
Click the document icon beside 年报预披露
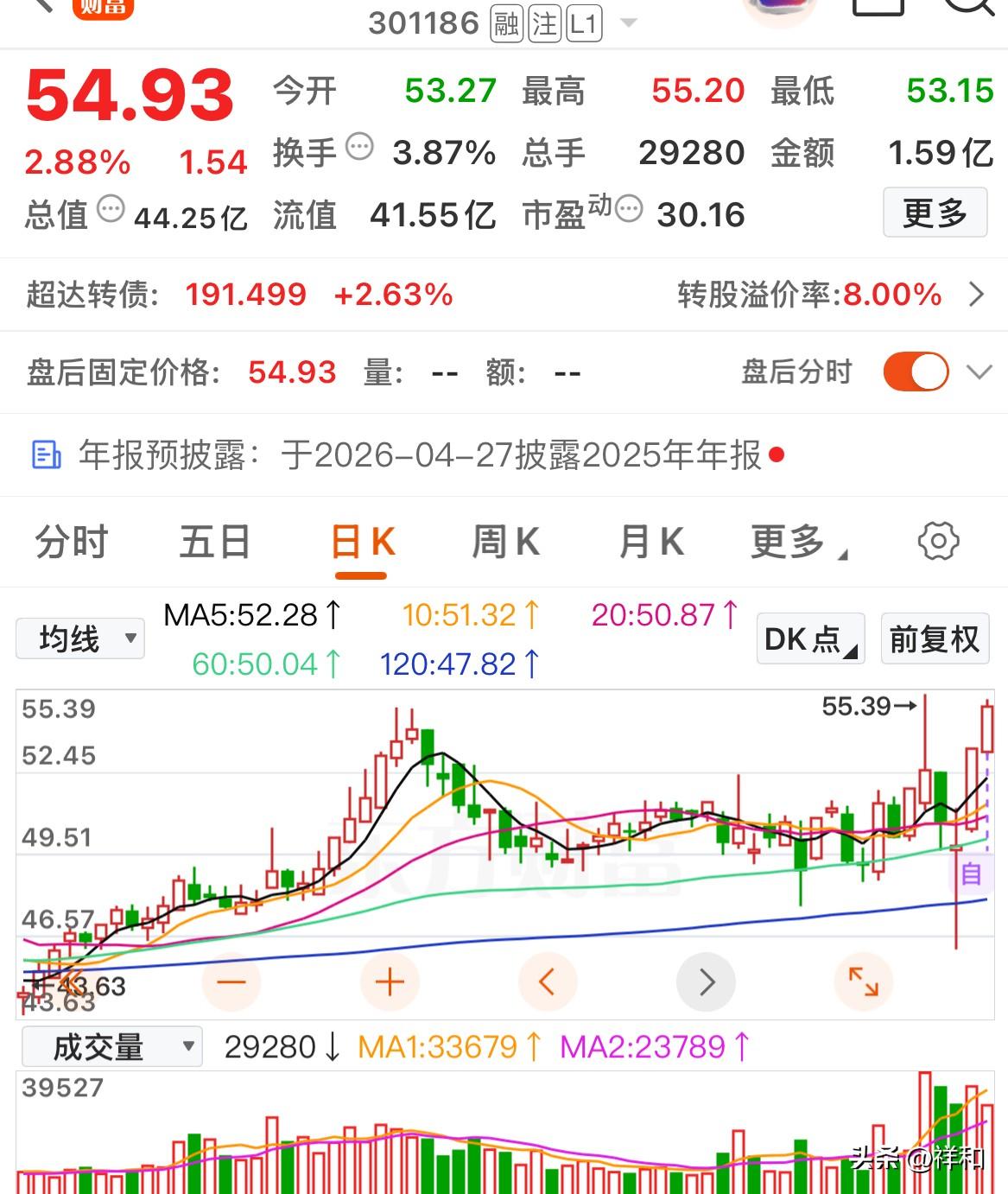point(45,454)
